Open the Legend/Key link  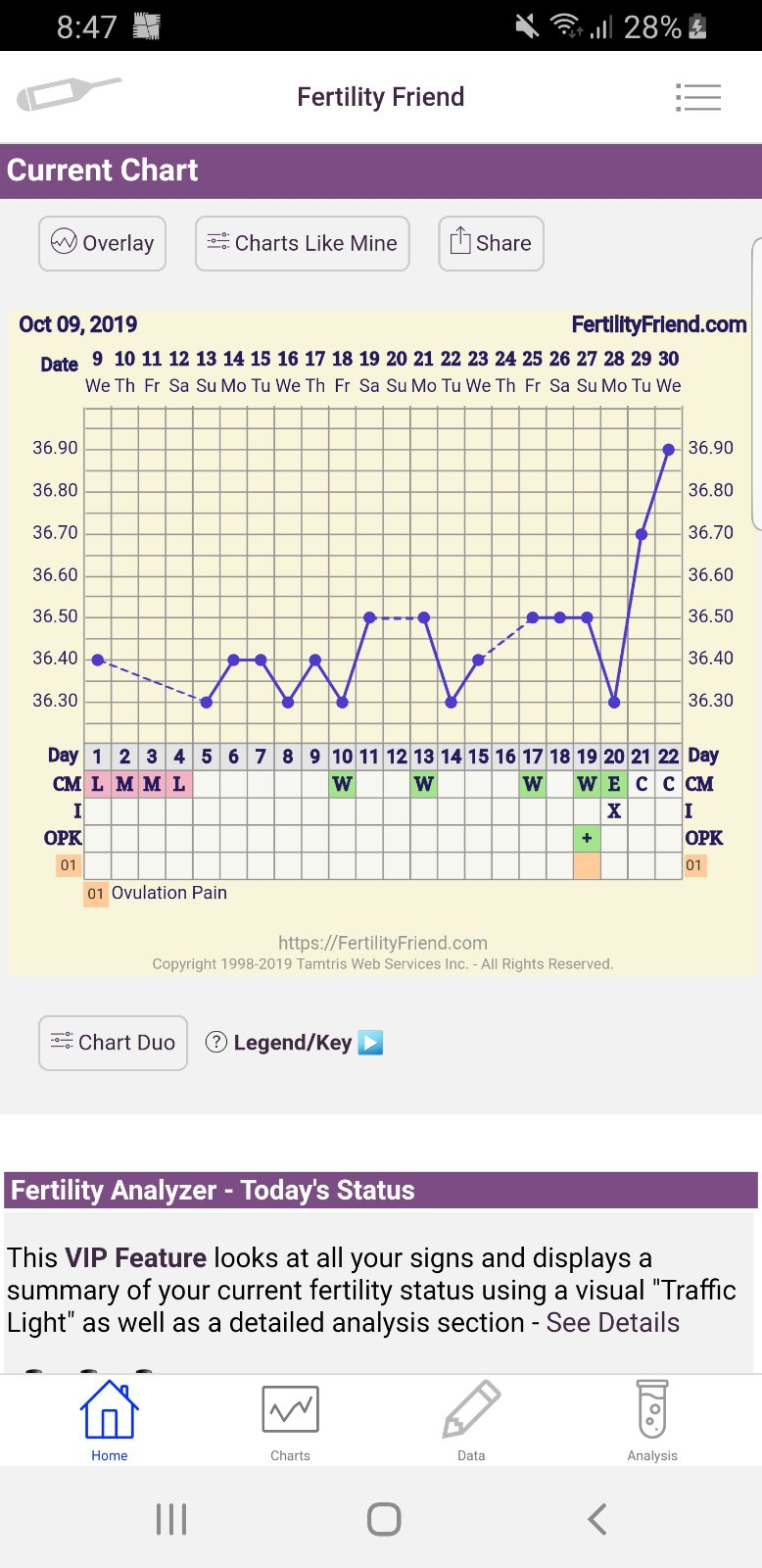(293, 1043)
